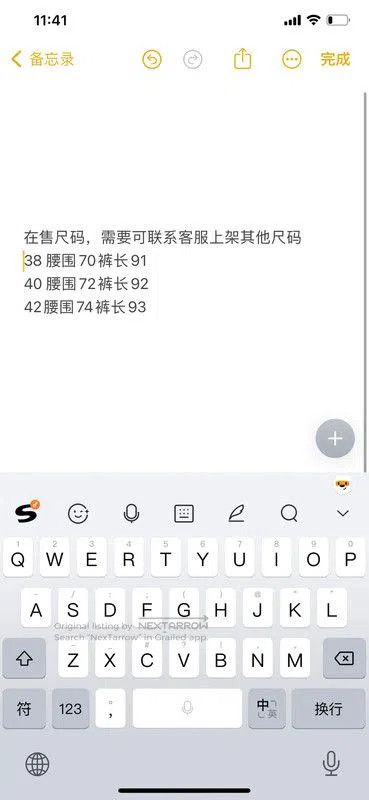Open the Sogou keyboard logo menu

coord(27,512)
